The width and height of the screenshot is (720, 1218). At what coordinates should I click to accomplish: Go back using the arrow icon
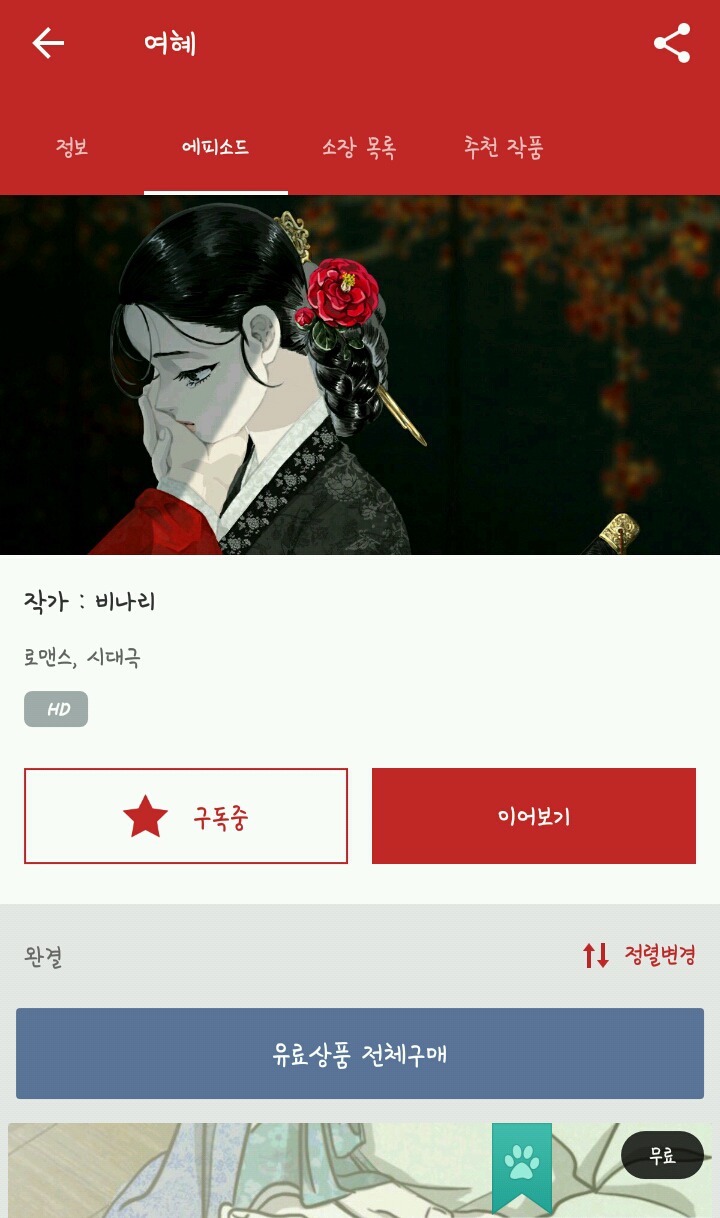48,43
